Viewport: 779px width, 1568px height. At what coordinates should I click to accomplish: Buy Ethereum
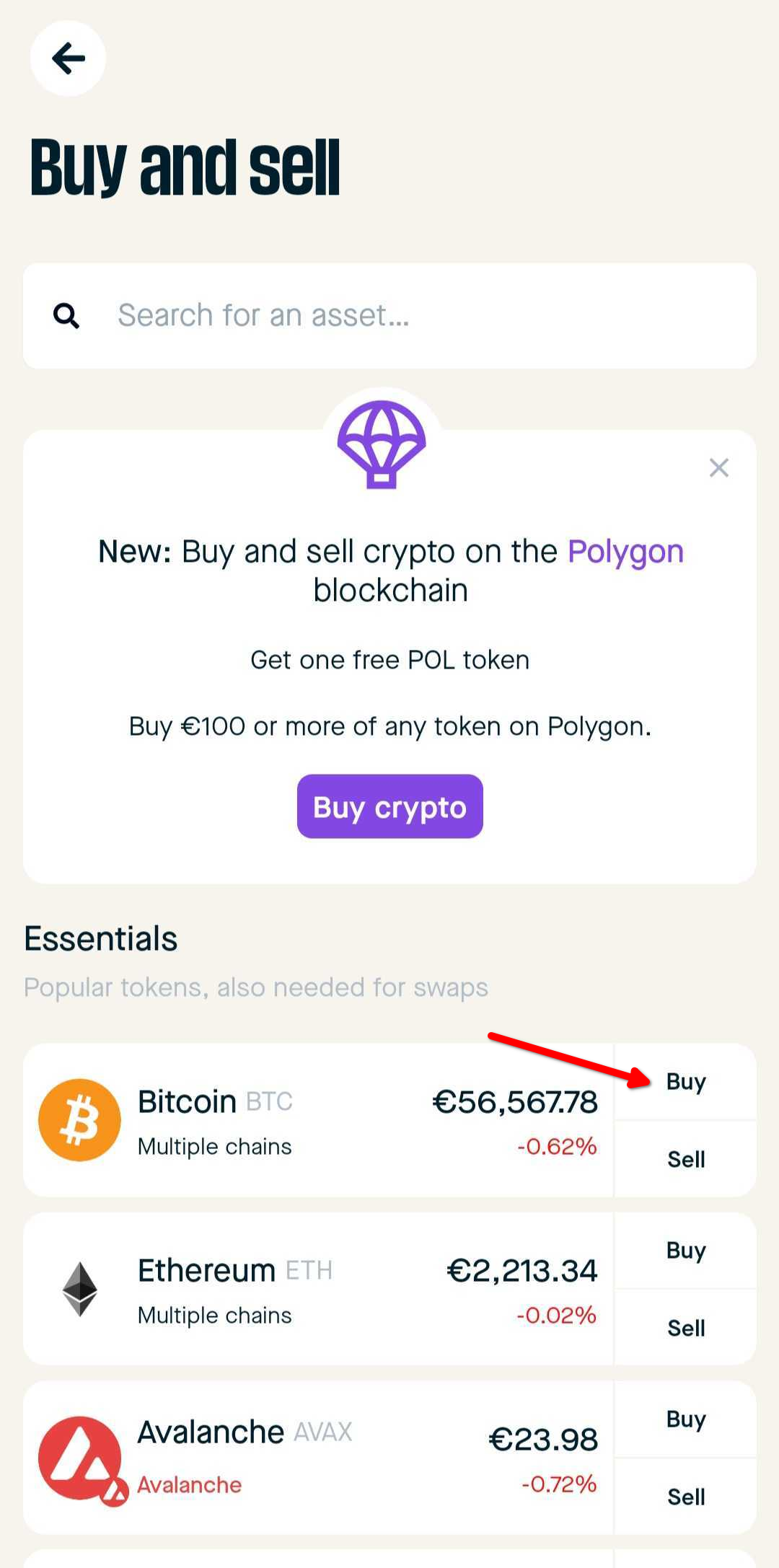(x=685, y=1250)
